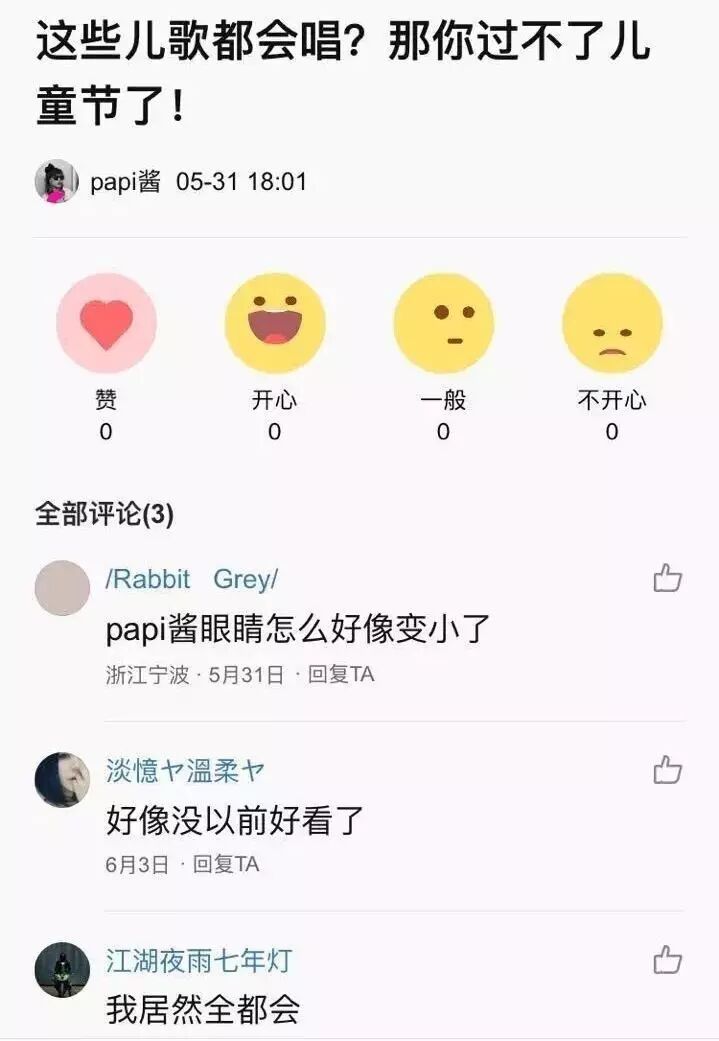719x1041 pixels.
Task: Open 江湖夜雨七年灯 username profile
Action: click(x=199, y=961)
